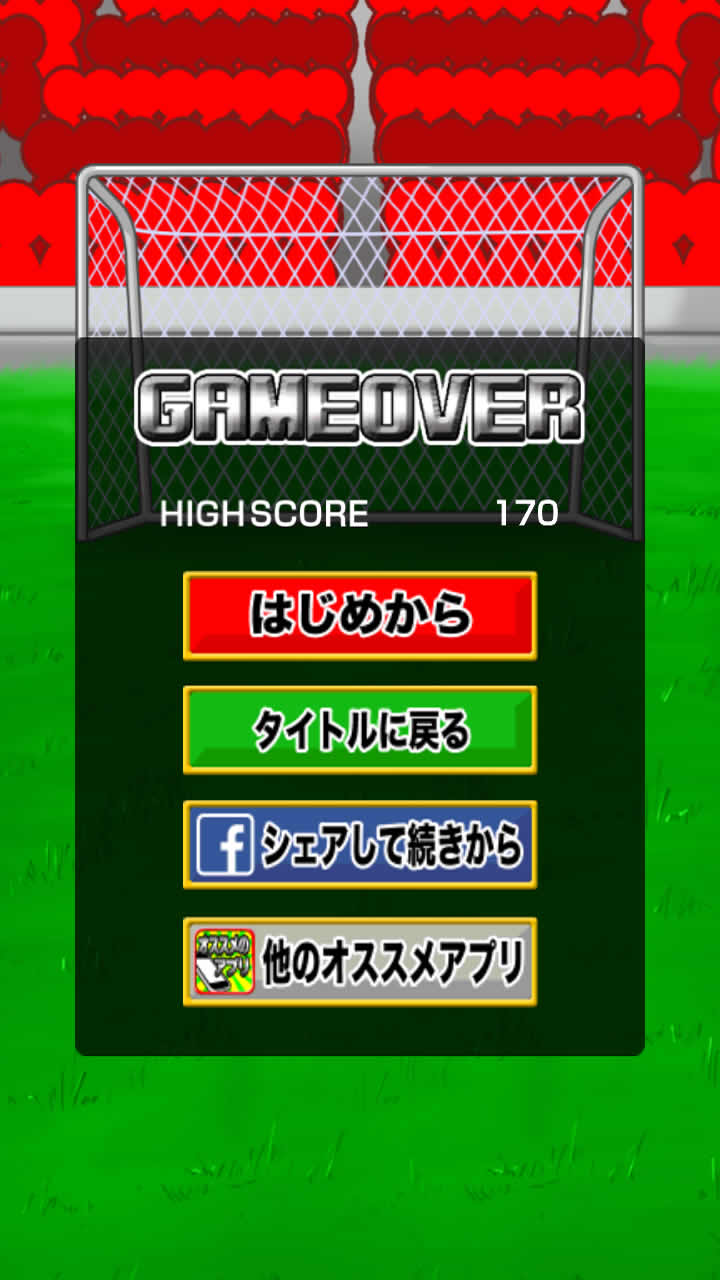The width and height of the screenshot is (720, 1280).
Task: Tap the red はじめから restart button
Action: coord(360,615)
